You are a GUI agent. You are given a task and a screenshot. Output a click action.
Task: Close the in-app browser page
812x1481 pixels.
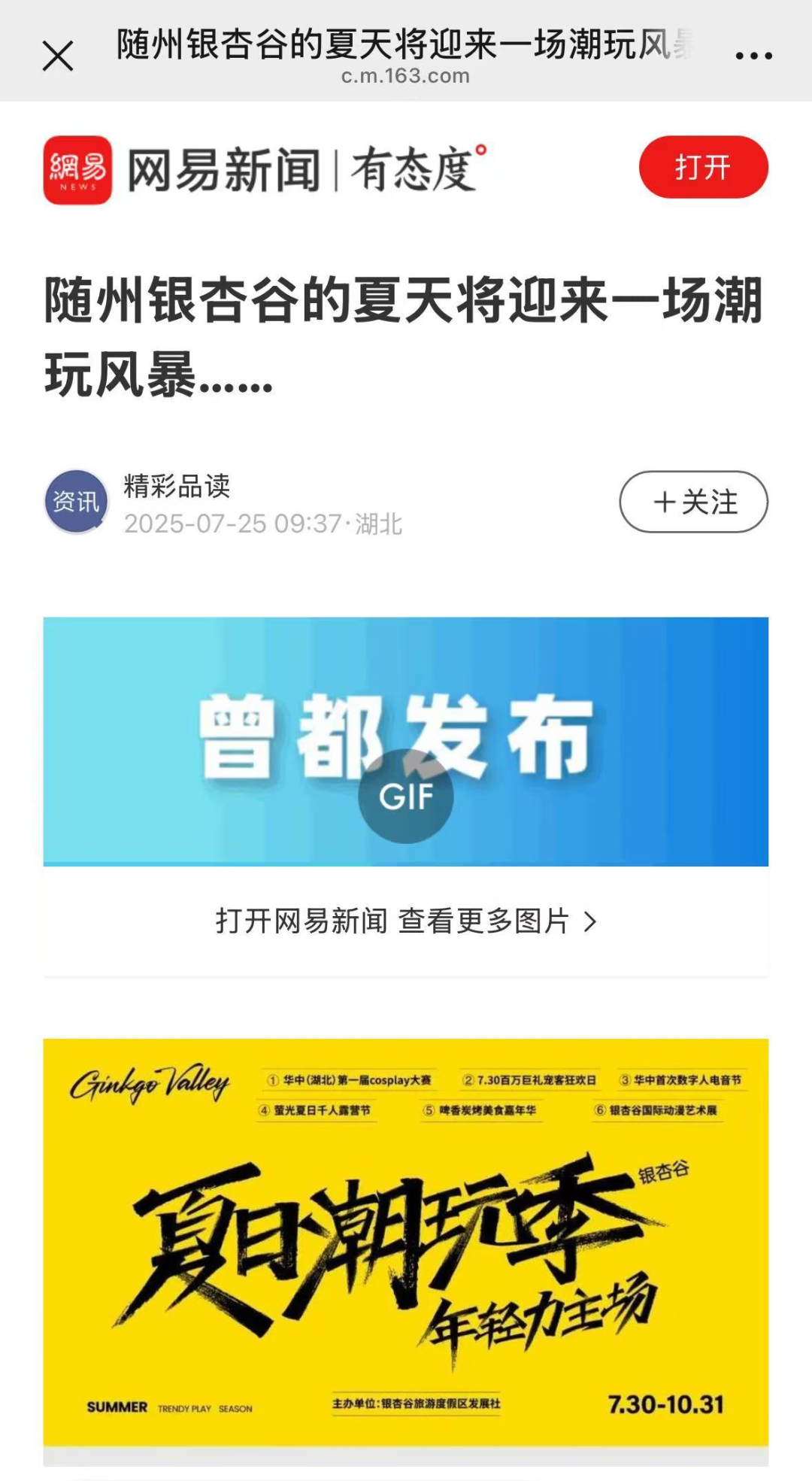tap(58, 56)
